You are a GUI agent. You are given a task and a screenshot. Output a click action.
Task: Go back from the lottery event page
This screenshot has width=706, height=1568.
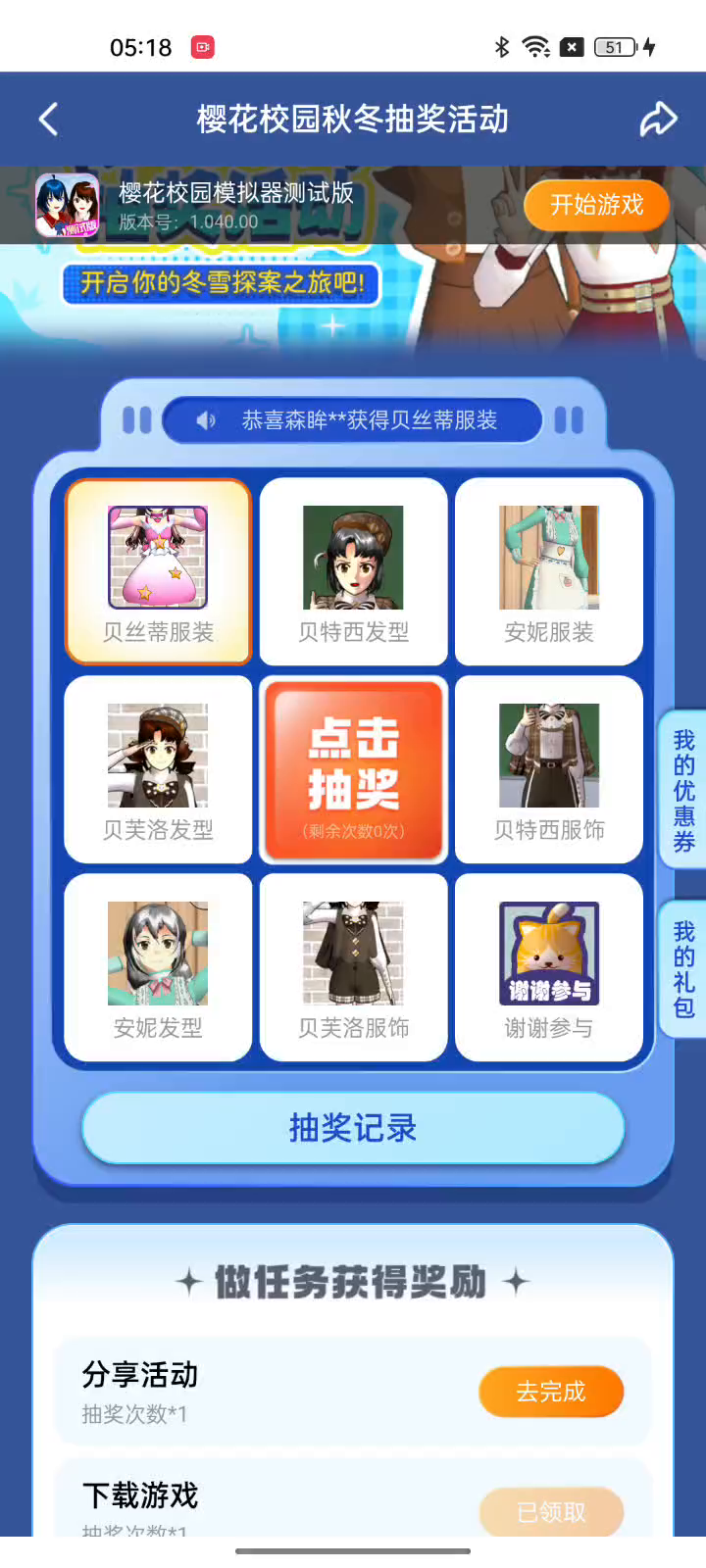pos(49,120)
